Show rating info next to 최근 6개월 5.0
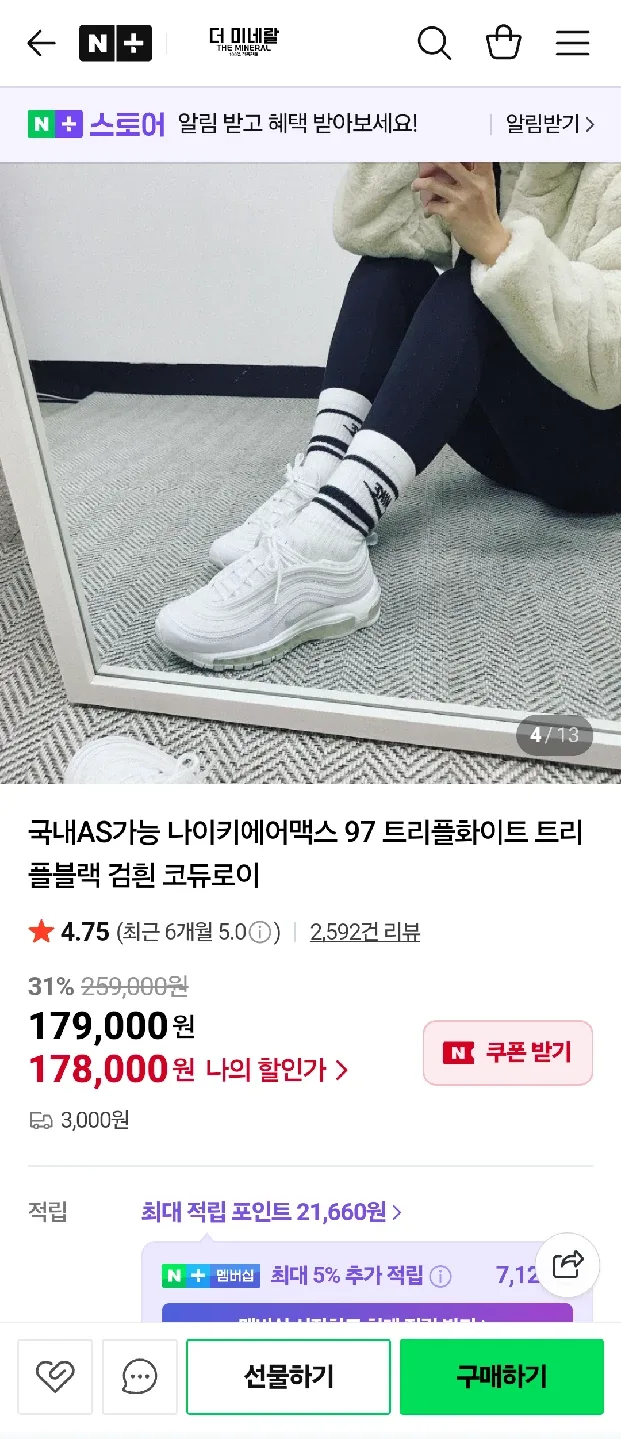This screenshot has width=621, height=1439. tap(260, 933)
